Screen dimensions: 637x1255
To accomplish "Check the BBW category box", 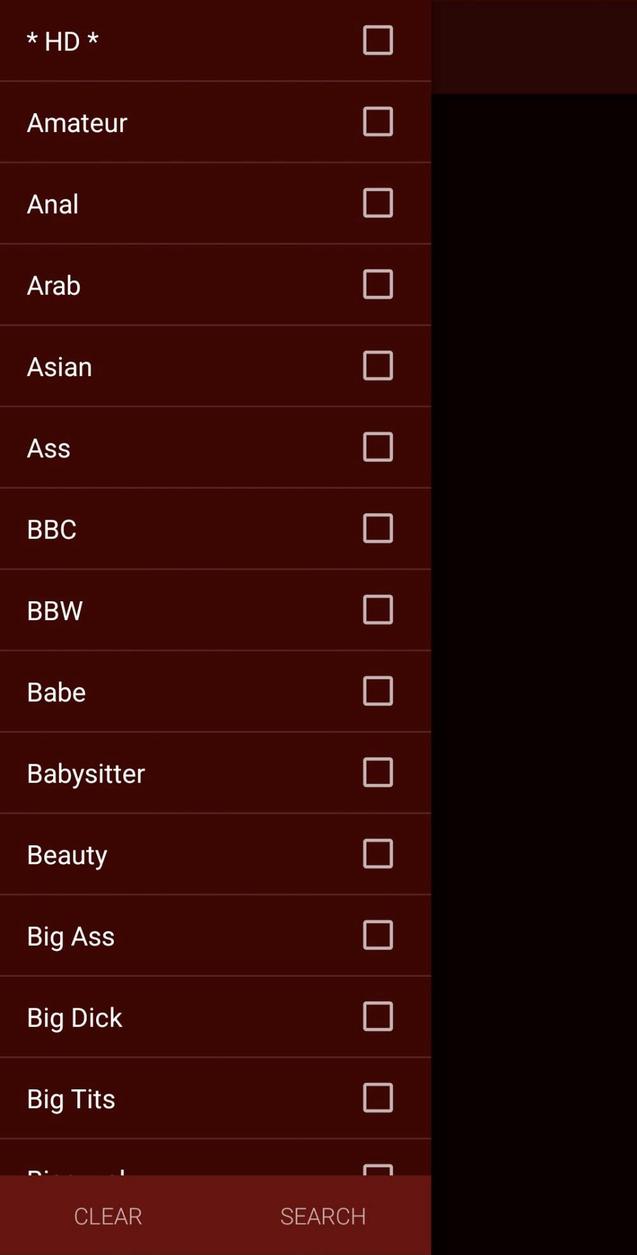I will [377, 610].
